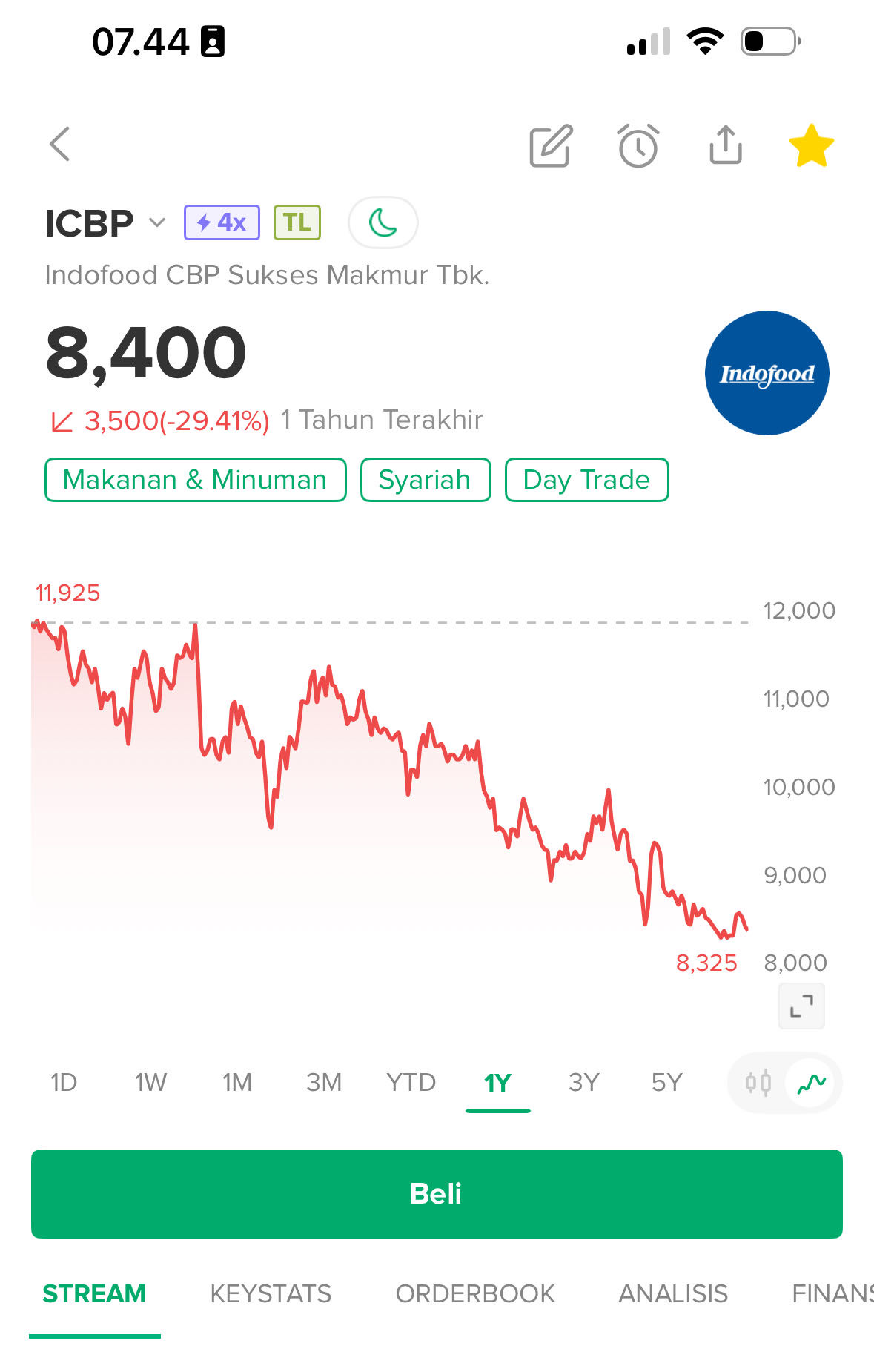The image size is (874, 1372).
Task: Go back to the previous screen
Action: [60, 144]
